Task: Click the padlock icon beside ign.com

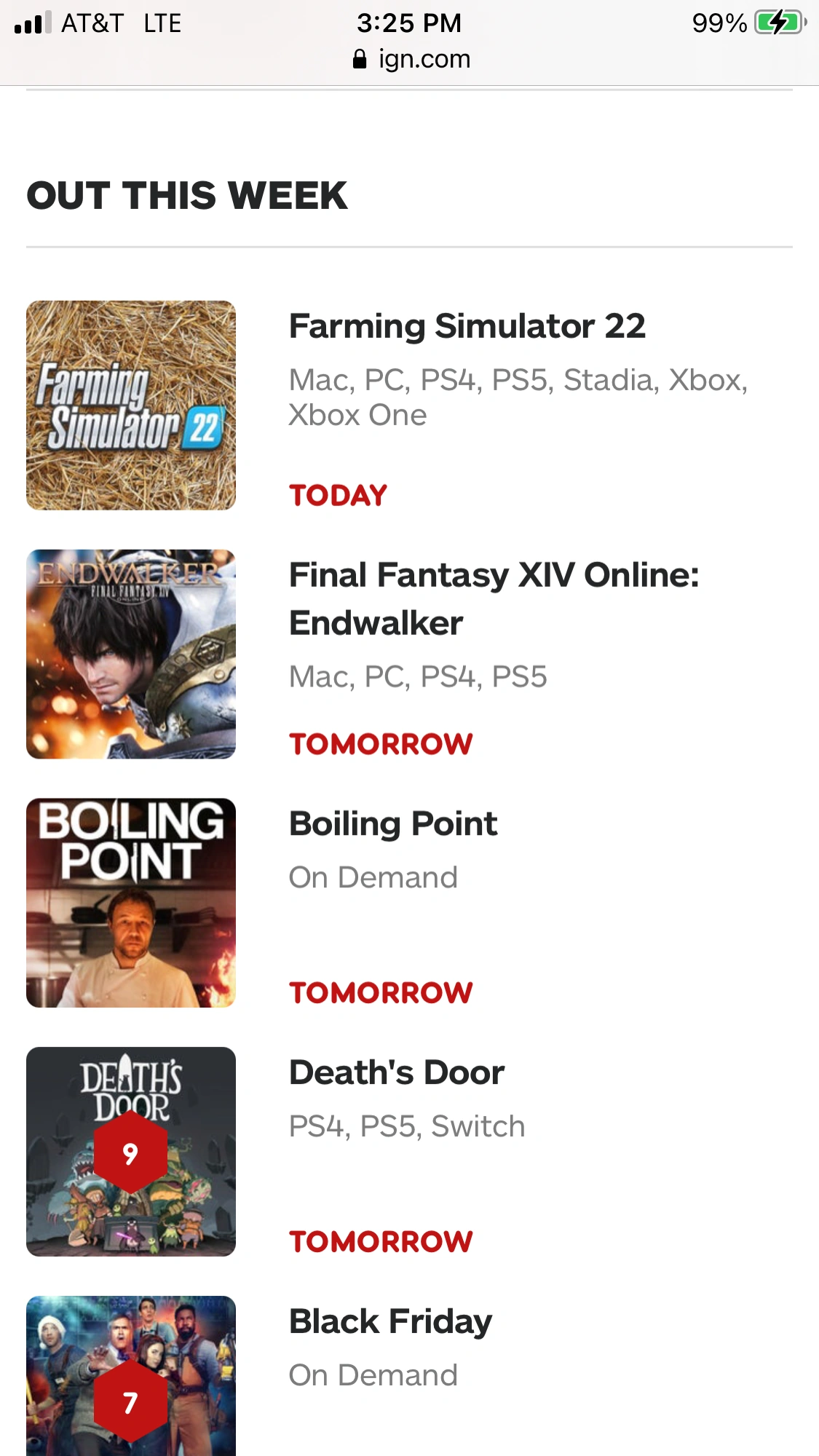Action: (x=360, y=59)
